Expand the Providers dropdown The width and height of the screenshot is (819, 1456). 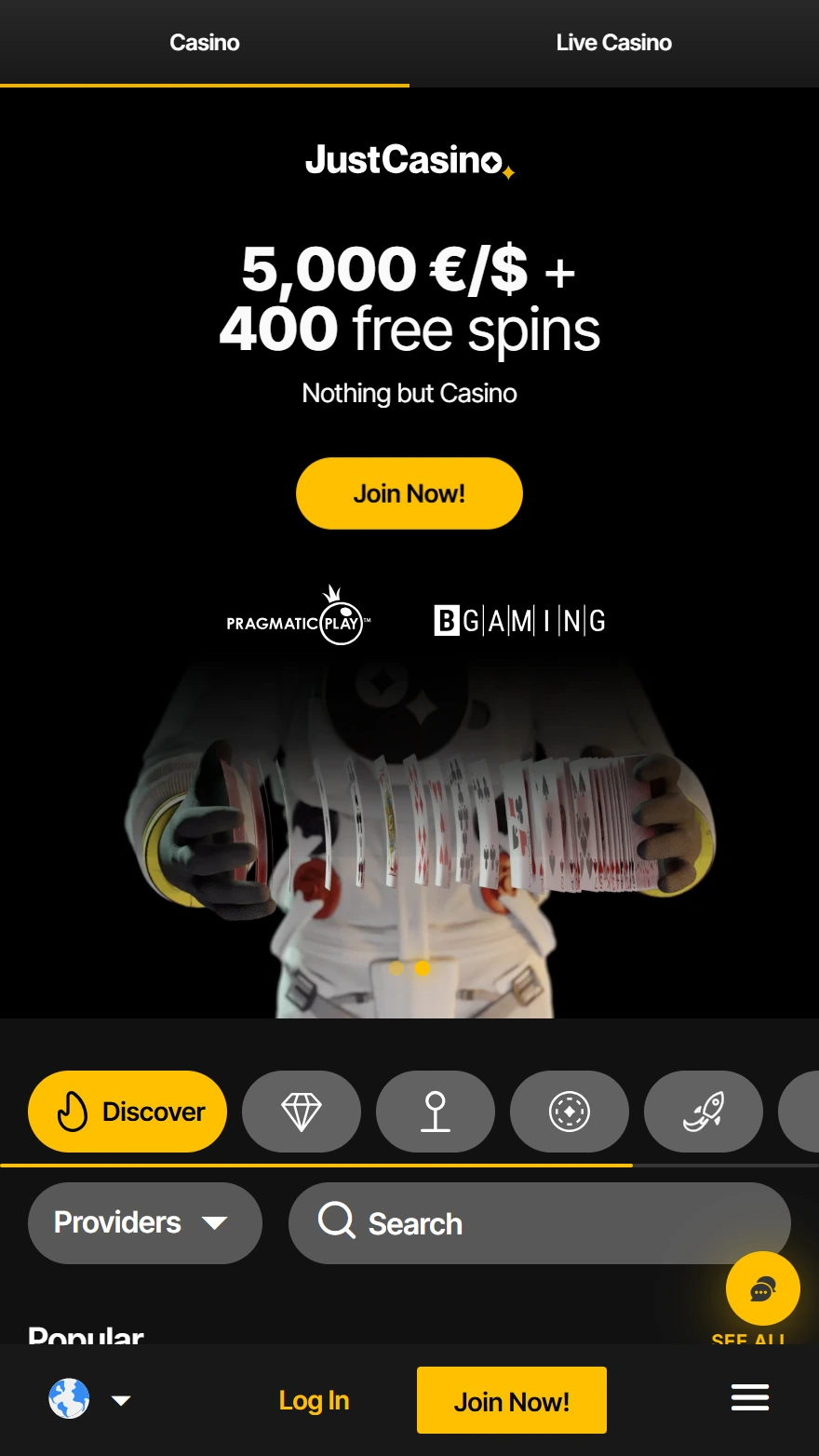point(144,1223)
